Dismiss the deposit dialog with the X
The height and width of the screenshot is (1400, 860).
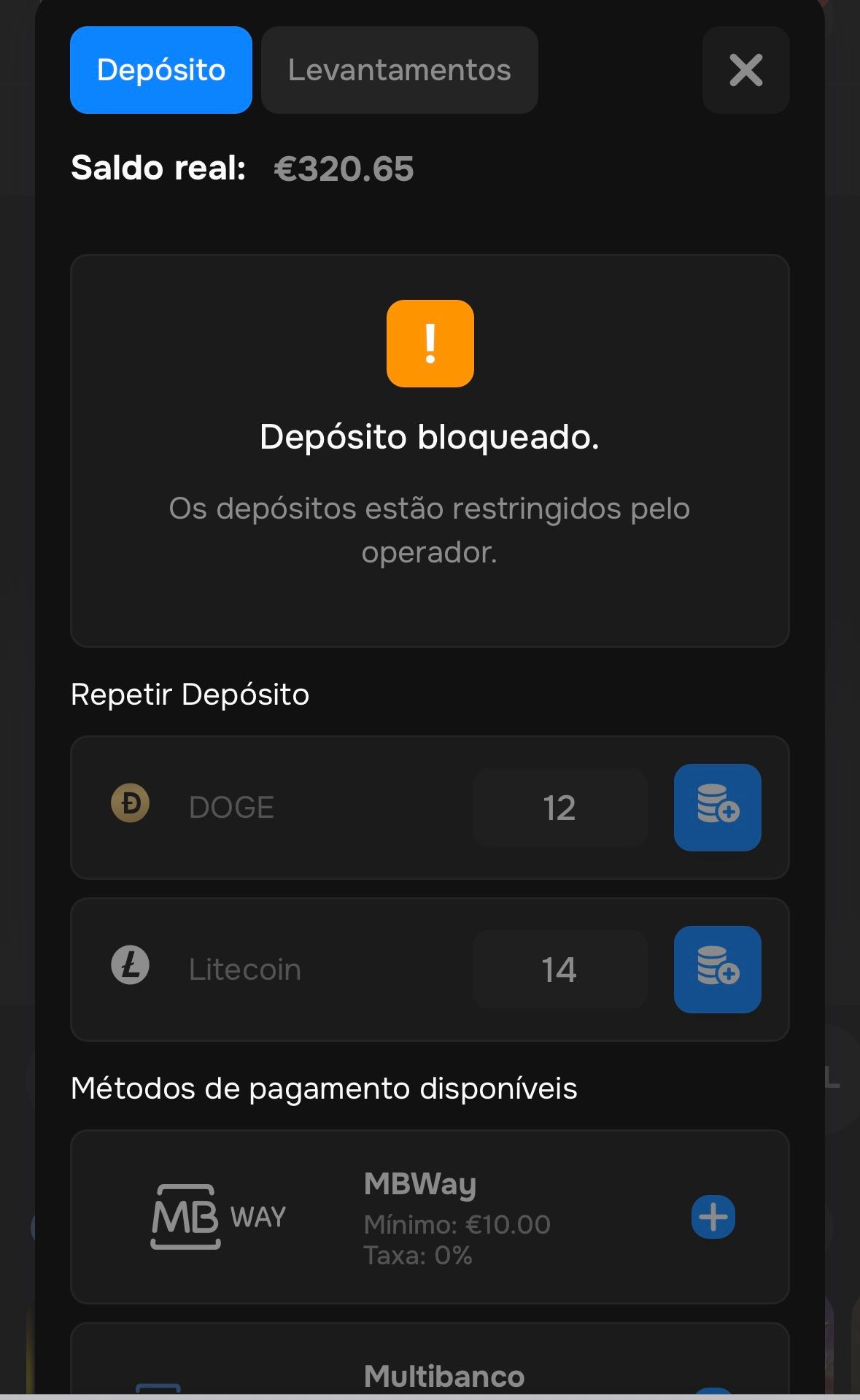(x=745, y=70)
